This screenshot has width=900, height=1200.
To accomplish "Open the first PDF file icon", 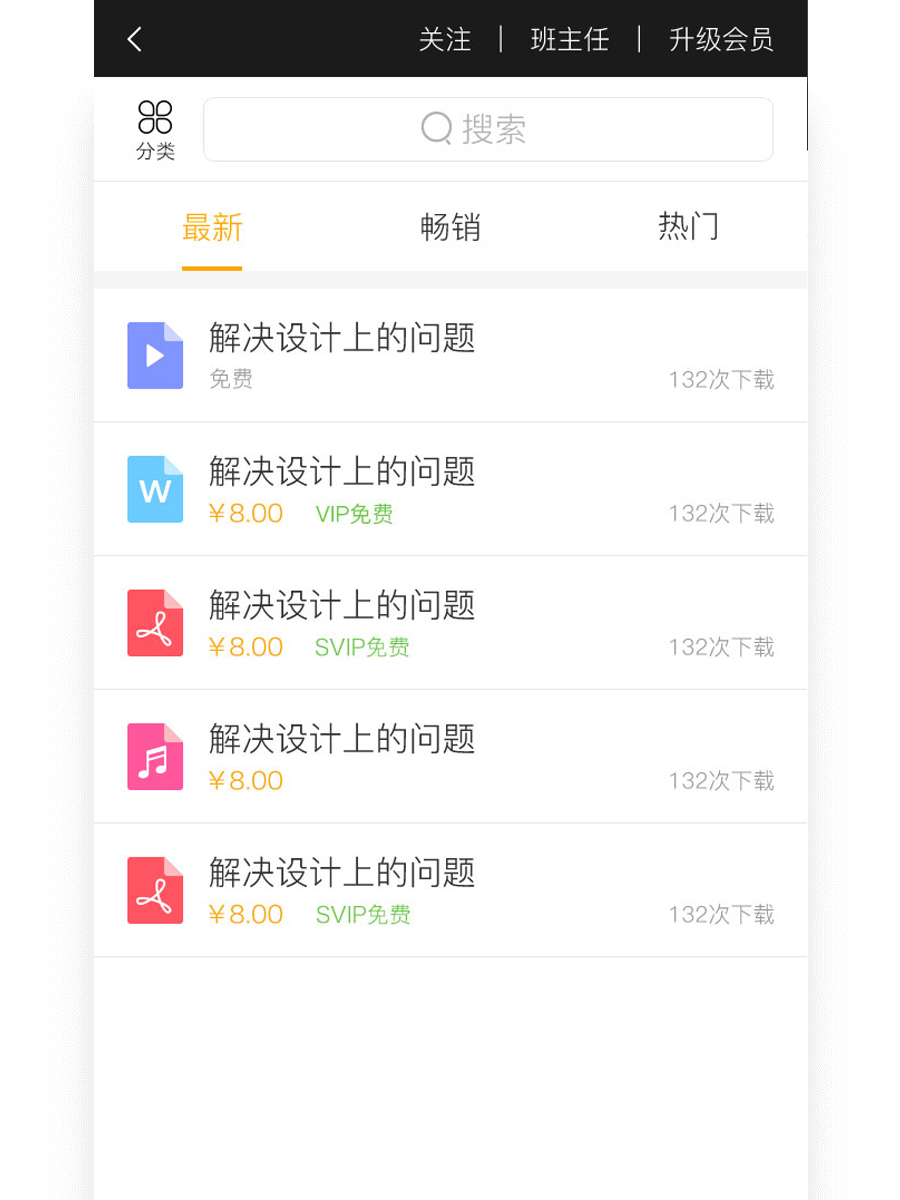I will point(155,622).
